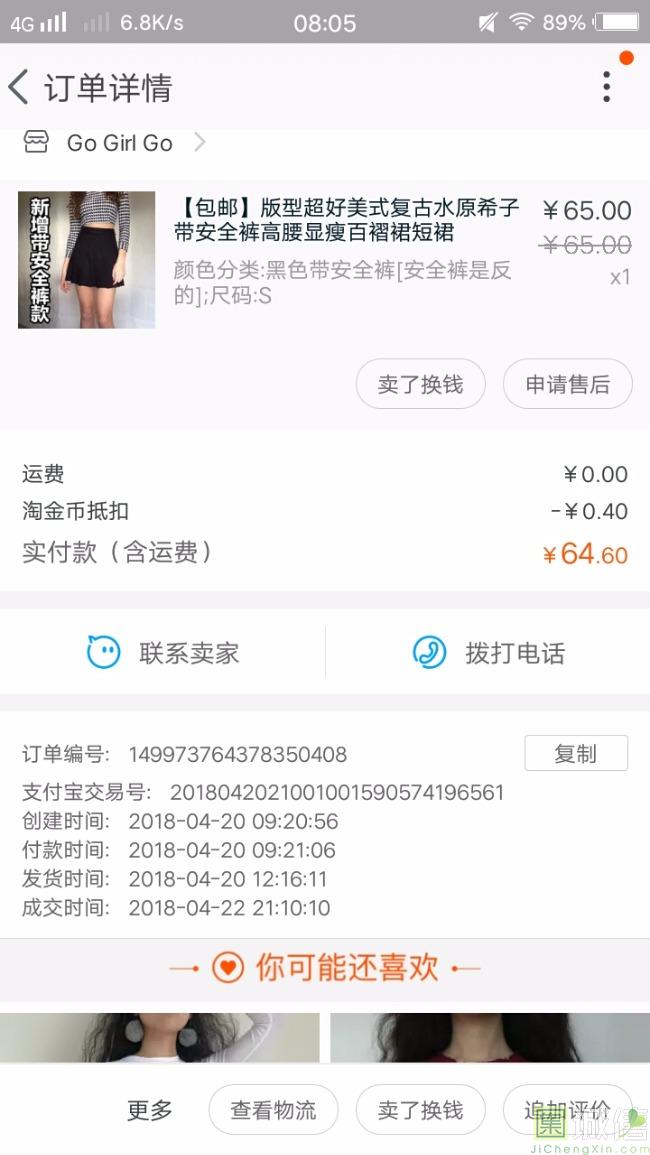This screenshot has height=1155, width=650.
Task: Contact the seller via 联系卖家
Action: click(163, 653)
